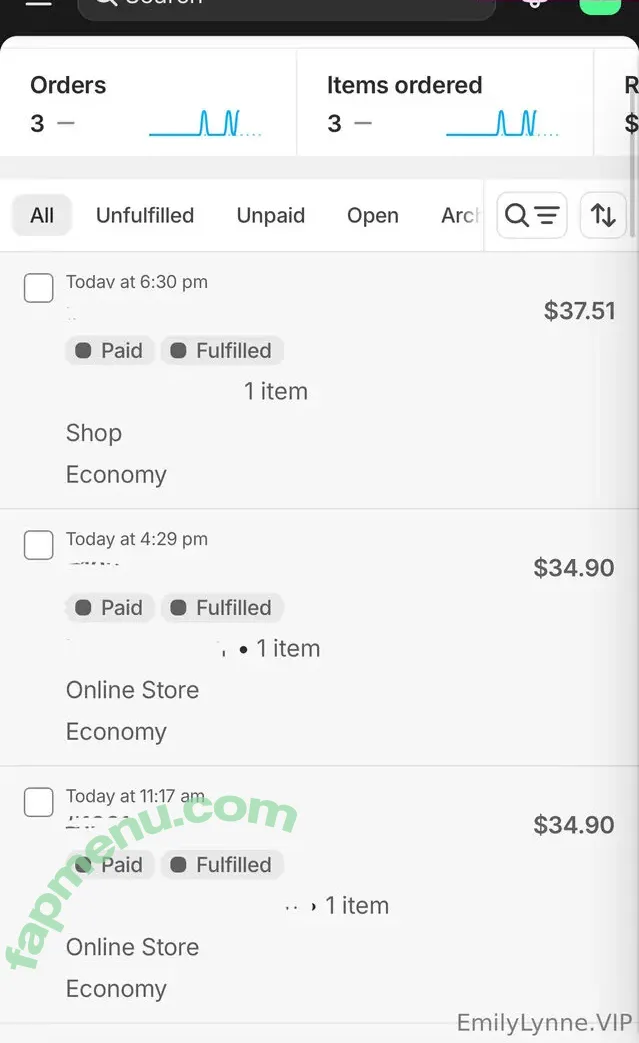Open the Items ordered metric card

coord(444,104)
